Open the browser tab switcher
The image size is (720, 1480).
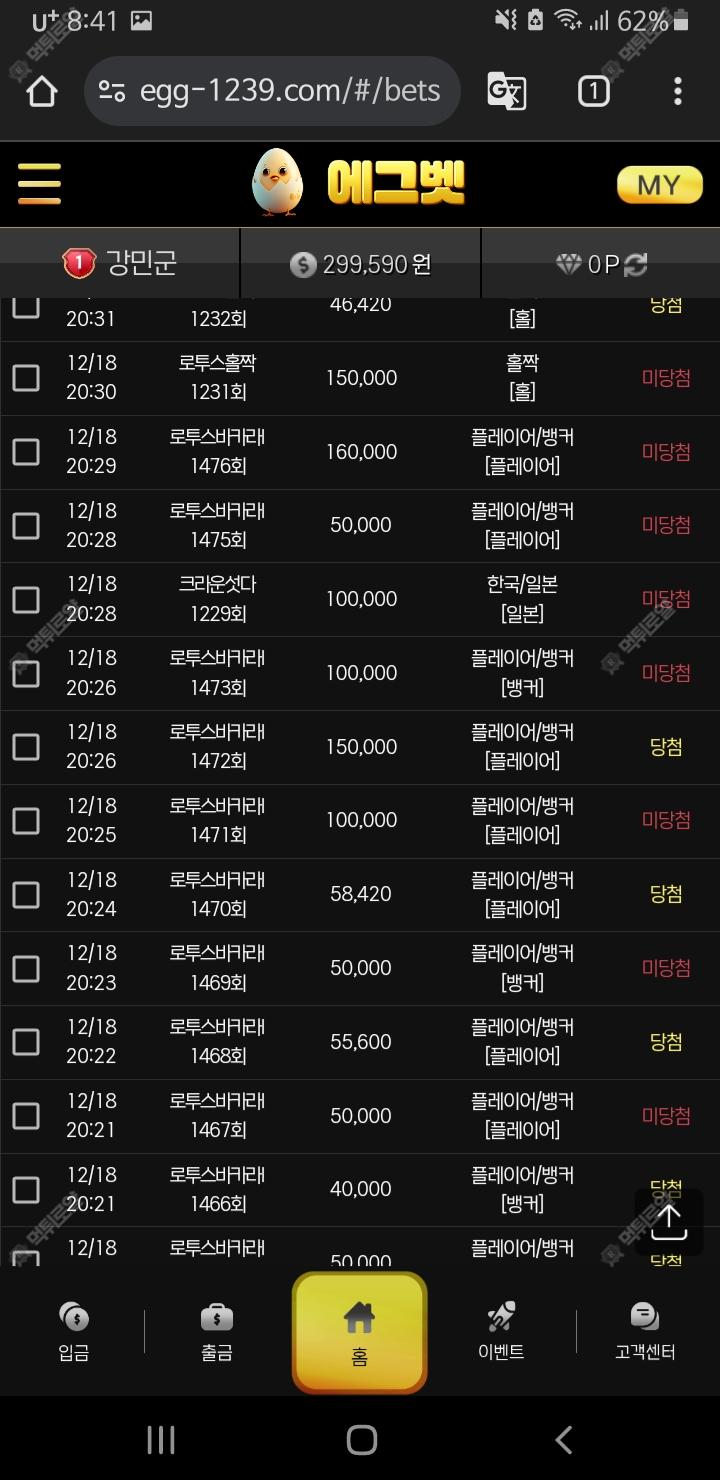[x=593, y=91]
